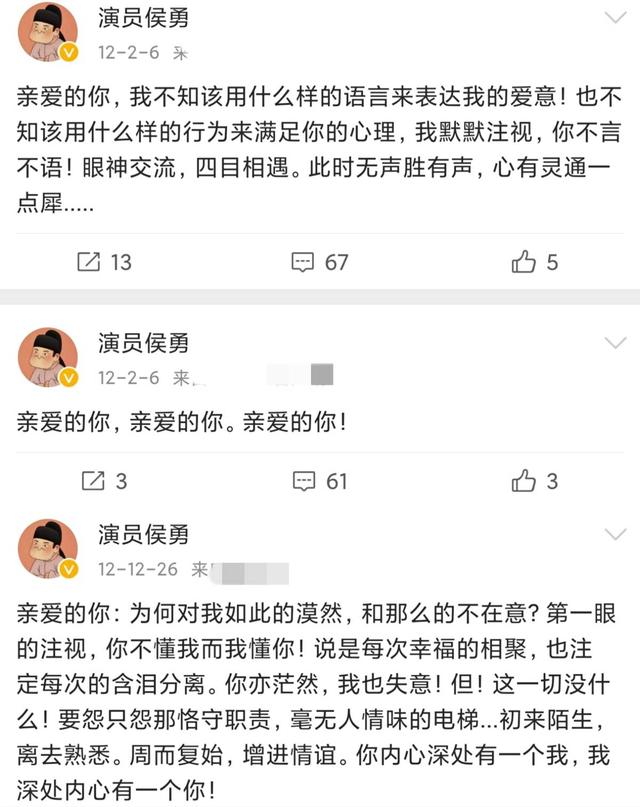Like the post with 5 likes
The width and height of the screenshot is (640, 807).
(535, 262)
